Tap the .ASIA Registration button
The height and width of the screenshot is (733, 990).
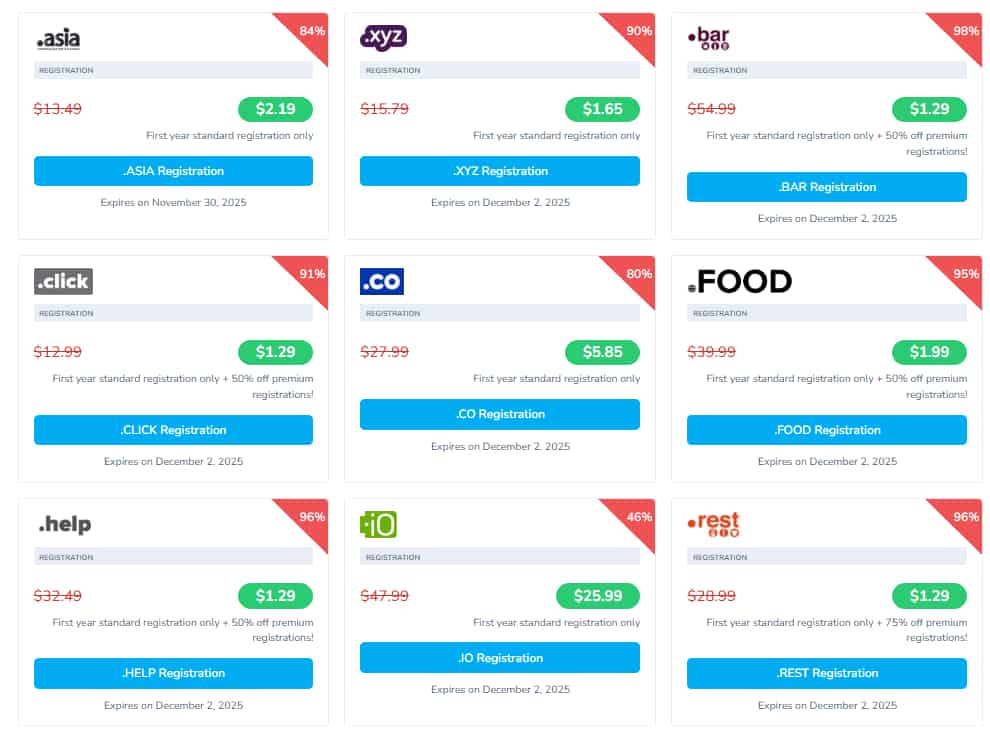point(173,171)
